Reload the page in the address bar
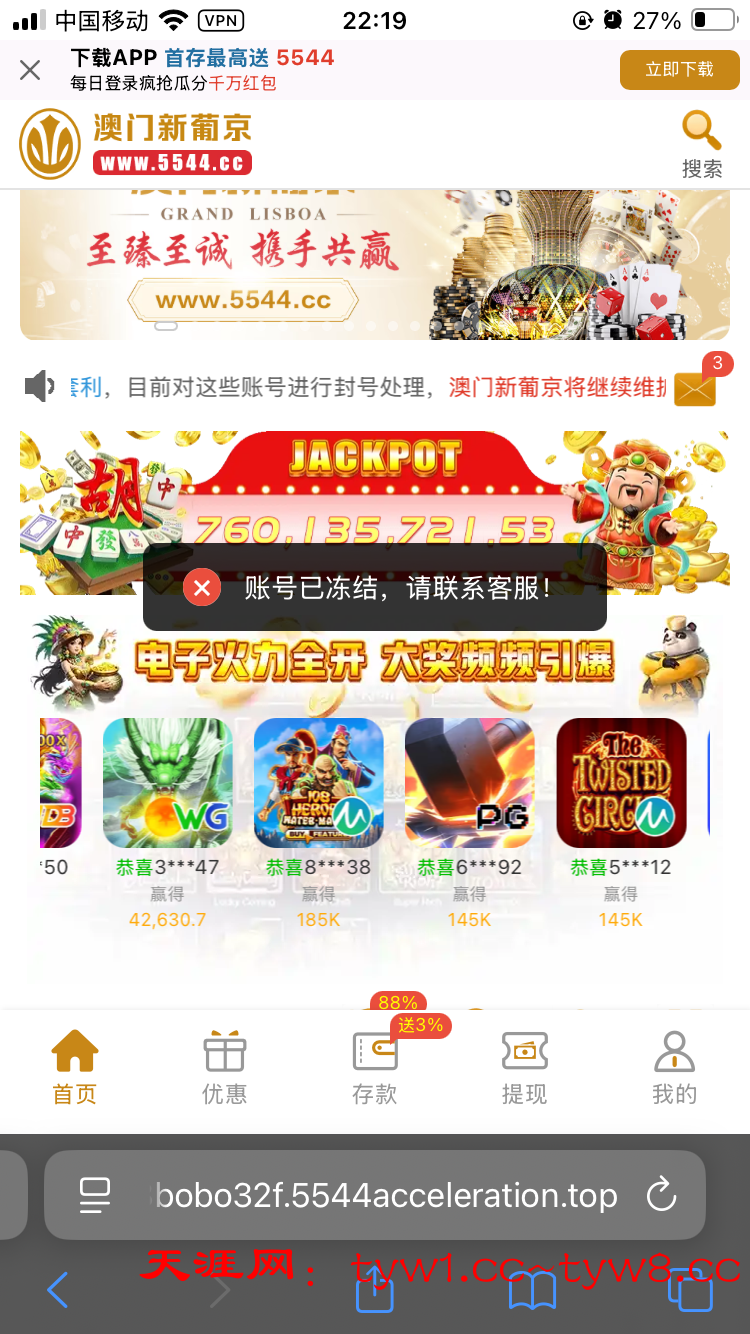Screen dimensions: 750x1334 661,1195
